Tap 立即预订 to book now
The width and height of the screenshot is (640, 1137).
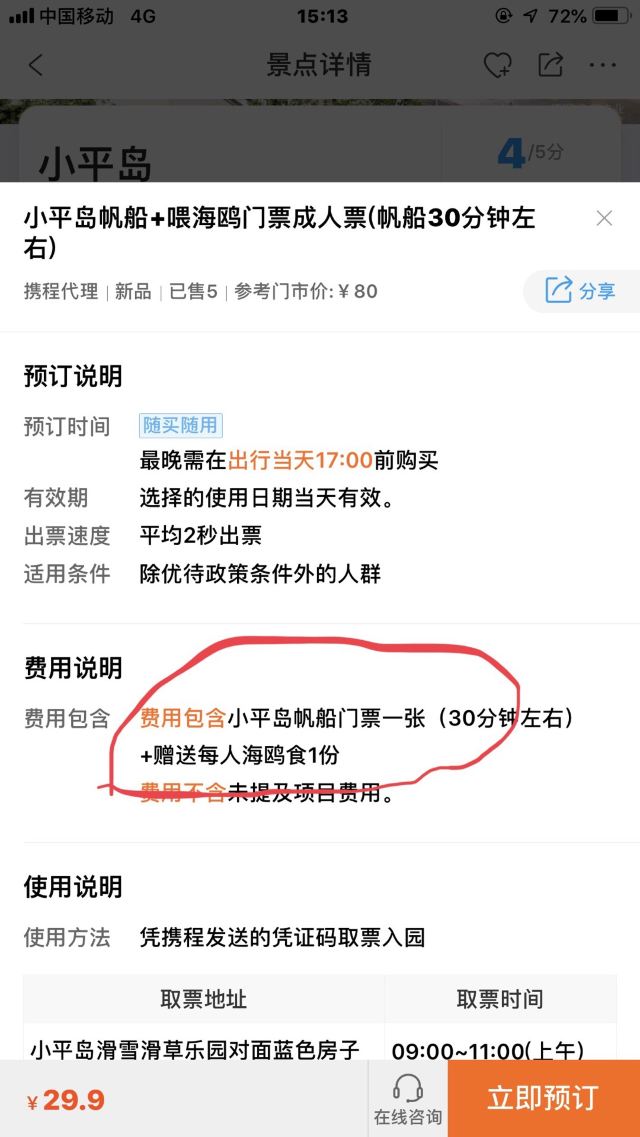544,1098
